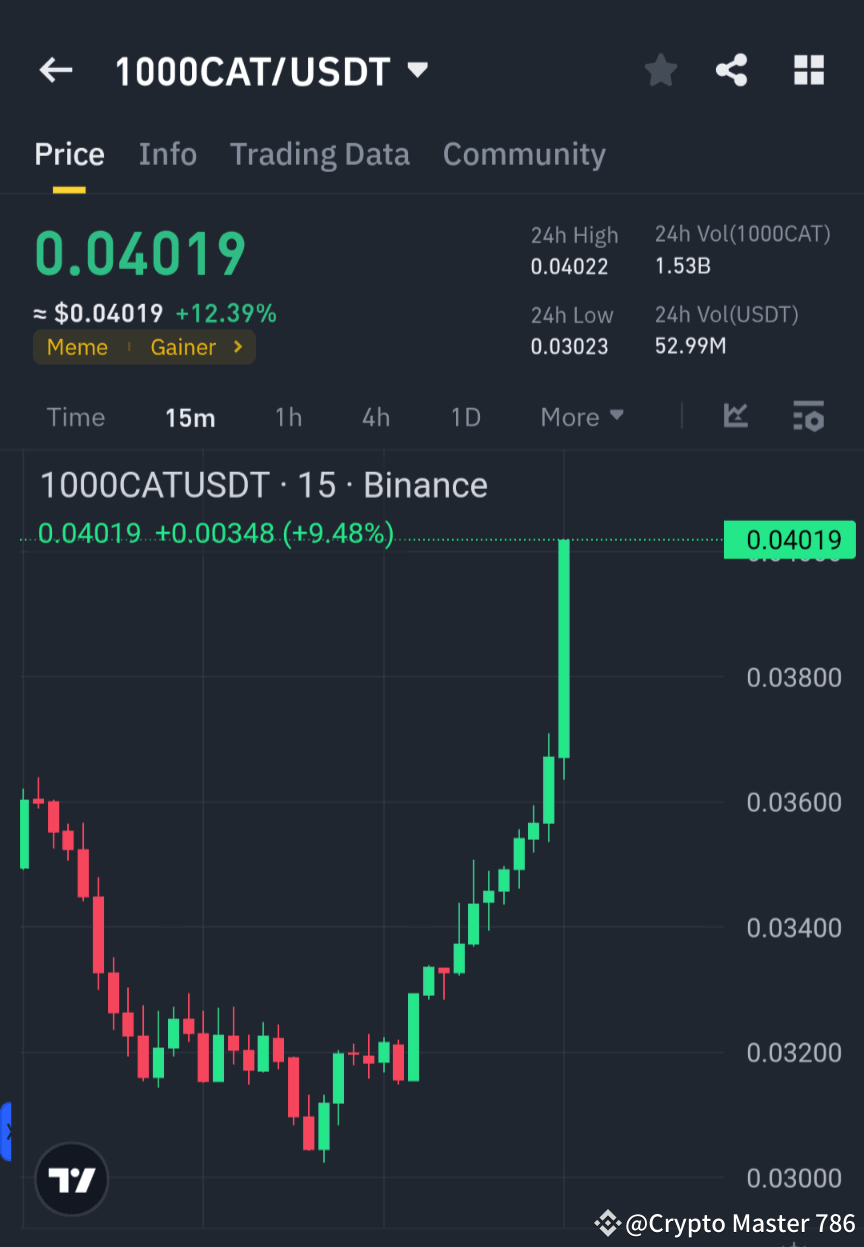This screenshot has width=864, height=1247.
Task: Open the grid layout icon top right
Action: [808, 70]
